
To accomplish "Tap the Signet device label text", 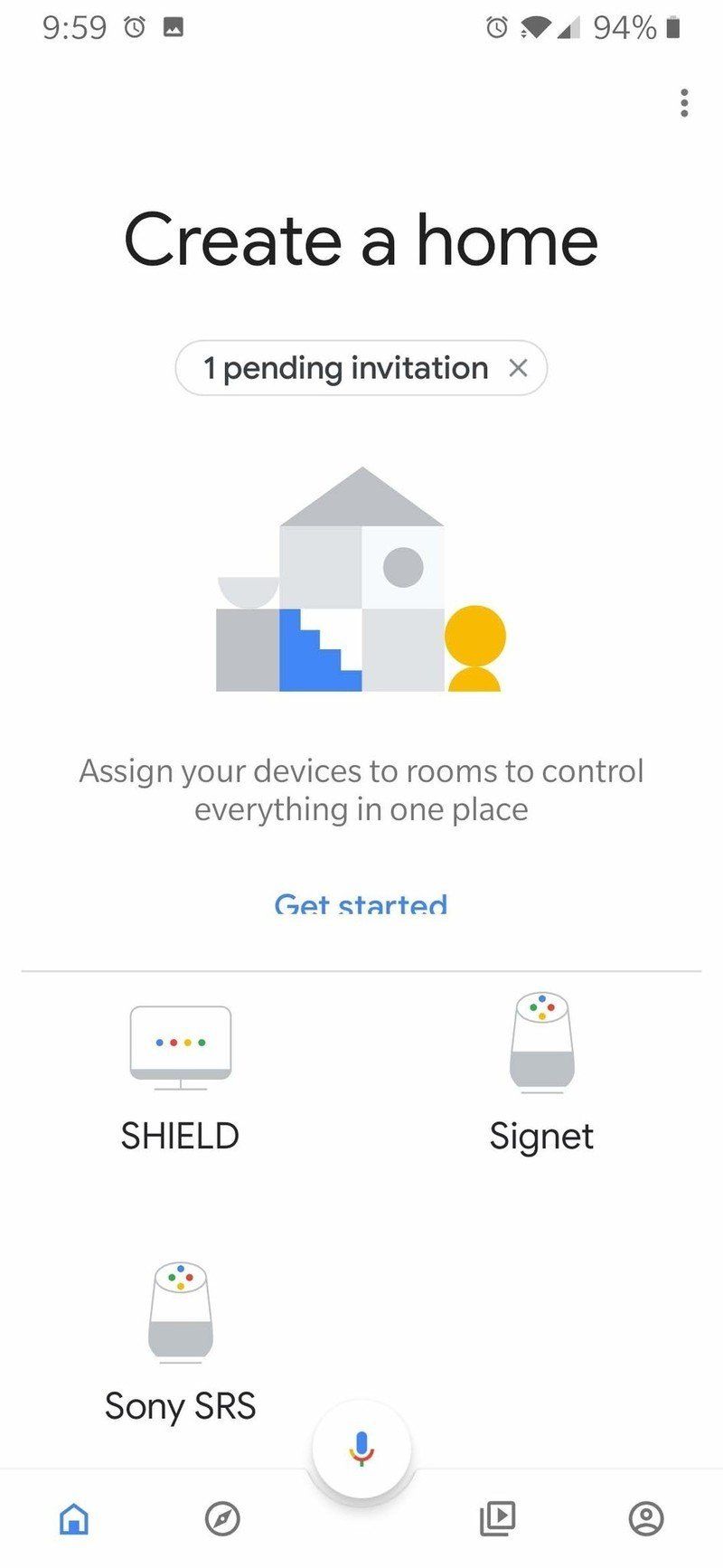I will point(541,1136).
